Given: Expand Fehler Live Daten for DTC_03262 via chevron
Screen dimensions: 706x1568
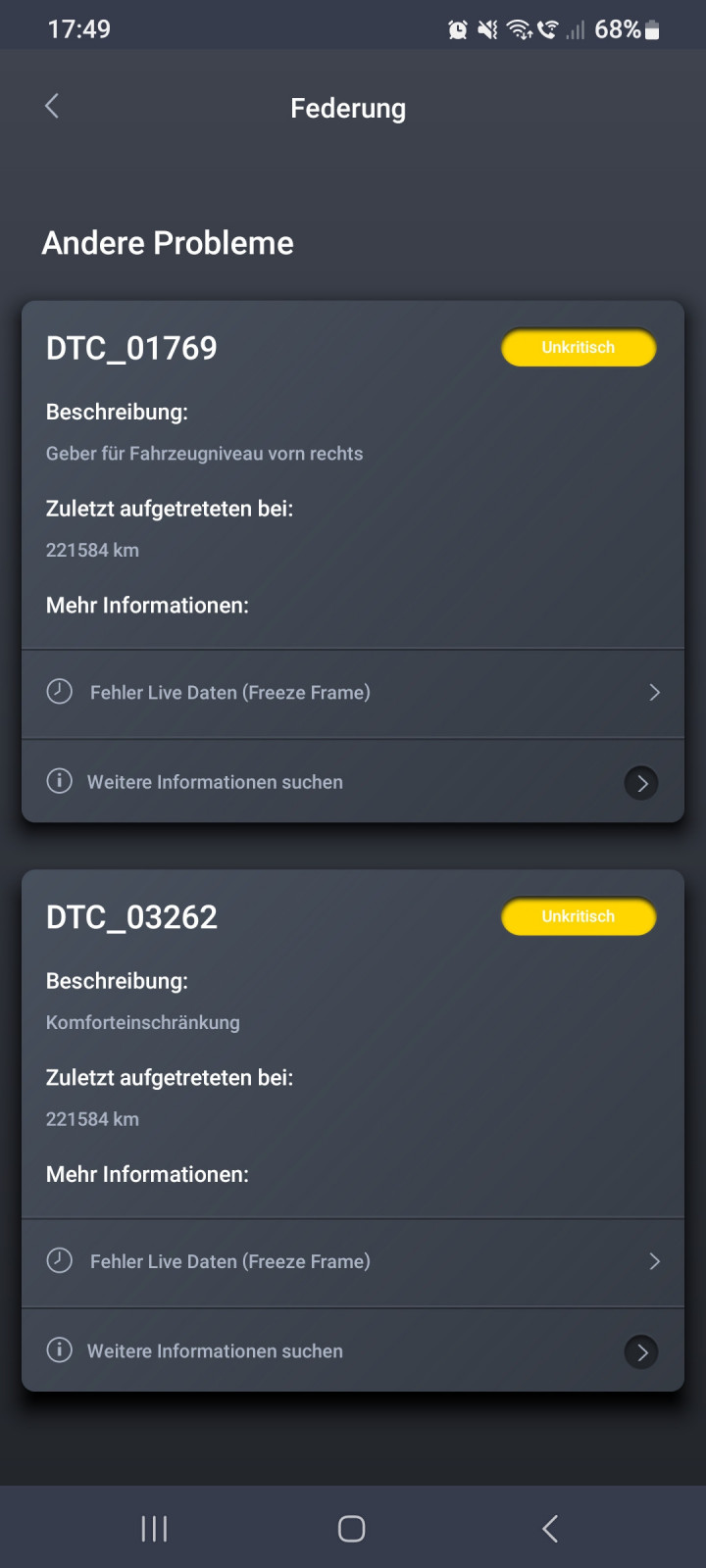Looking at the screenshot, I should [655, 1261].
